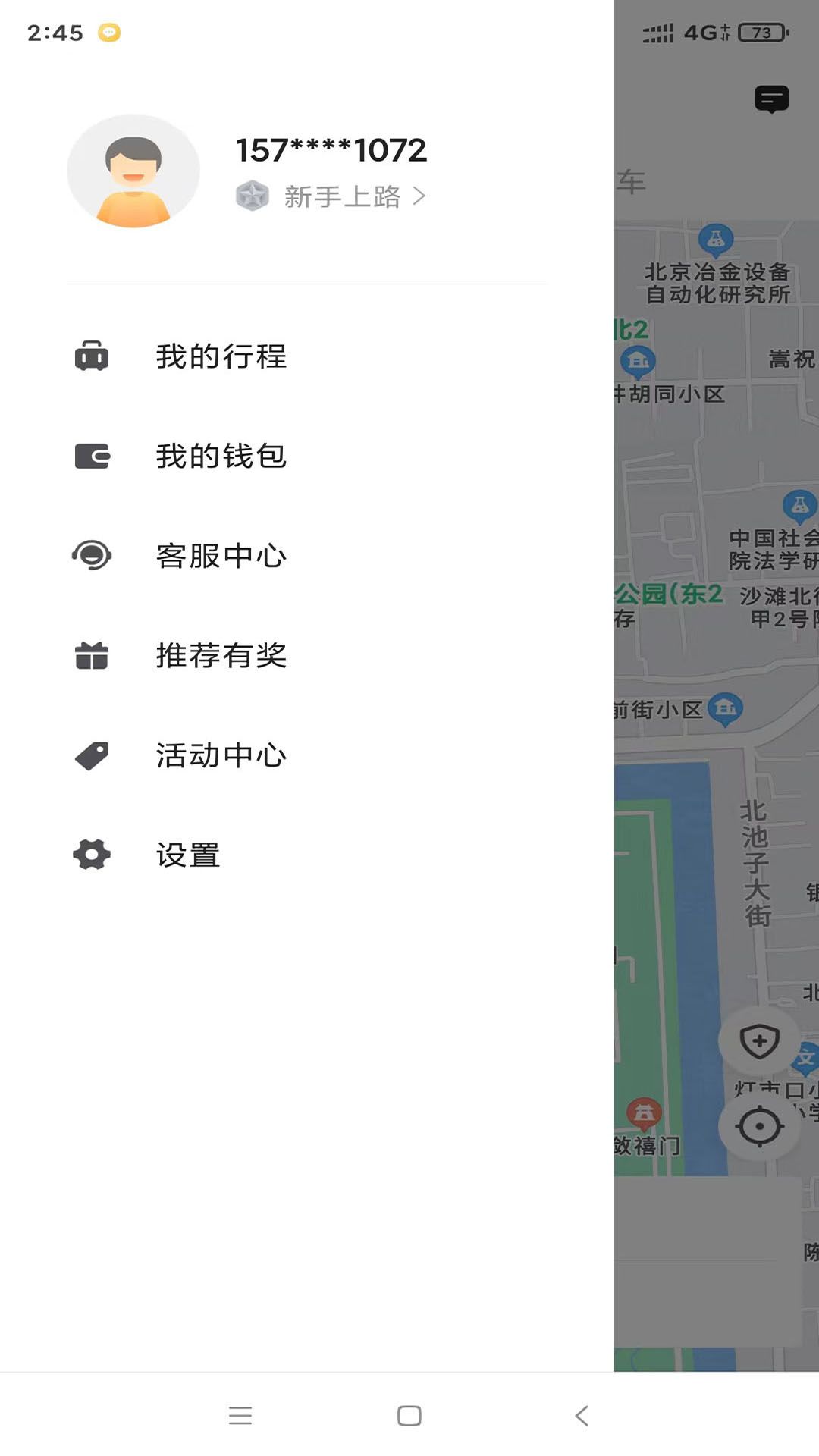819x1456 pixels.
Task: Open the safety shield button on map
Action: (x=759, y=1041)
